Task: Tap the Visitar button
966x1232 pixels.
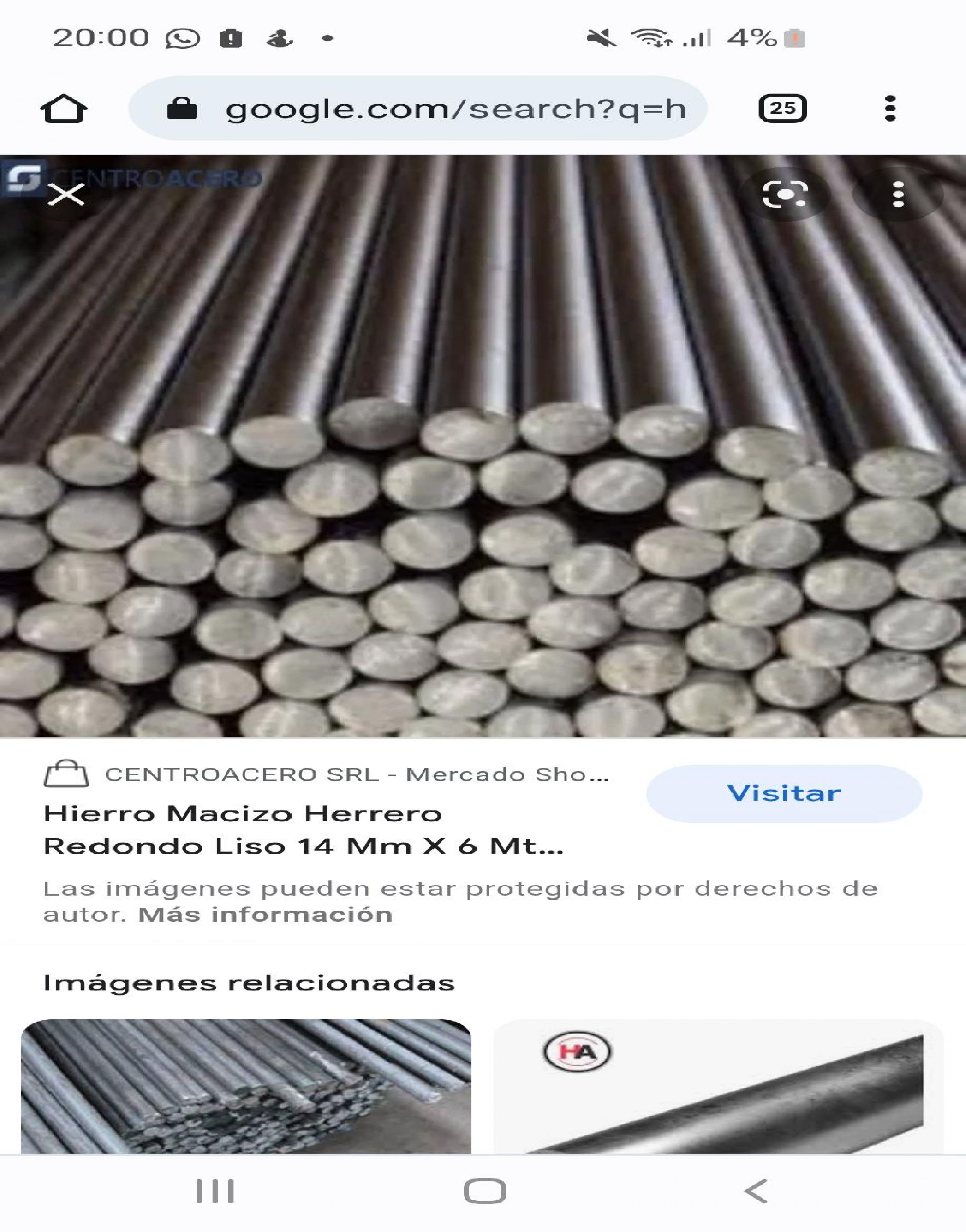Action: (x=784, y=793)
